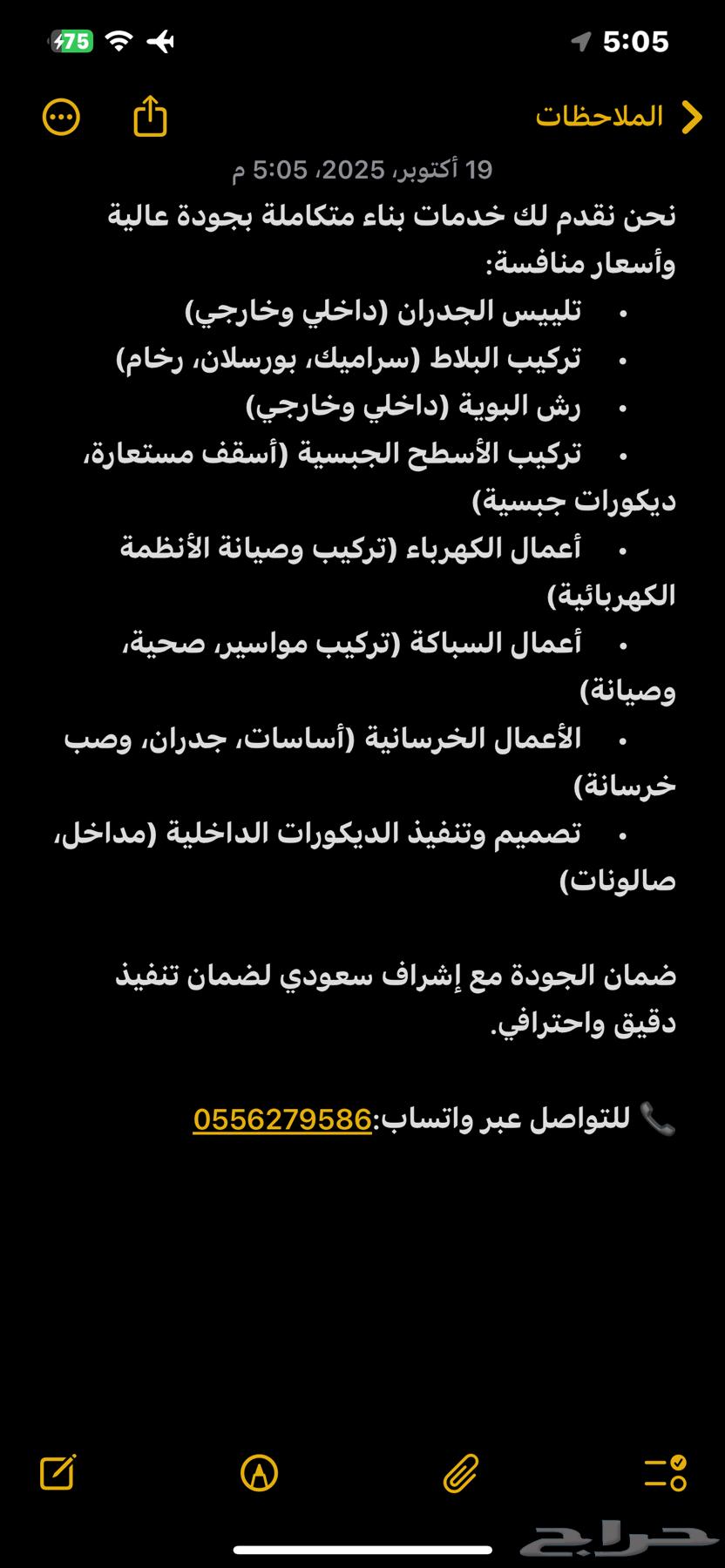This screenshot has height=1568, width=725.
Task: Insert a checklist into the note
Action: tap(666, 1473)
